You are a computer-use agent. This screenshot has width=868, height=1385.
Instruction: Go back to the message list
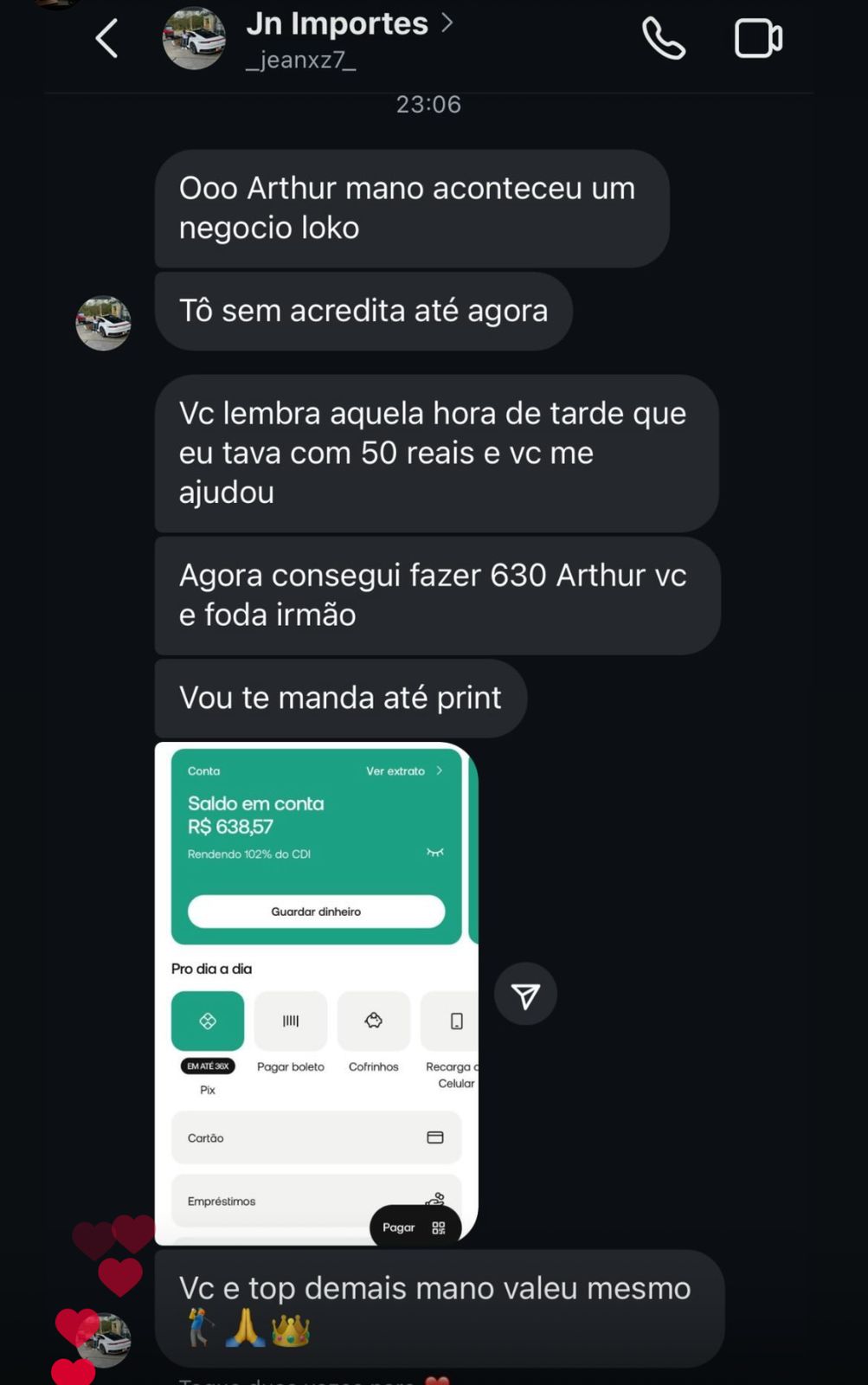coord(106,39)
